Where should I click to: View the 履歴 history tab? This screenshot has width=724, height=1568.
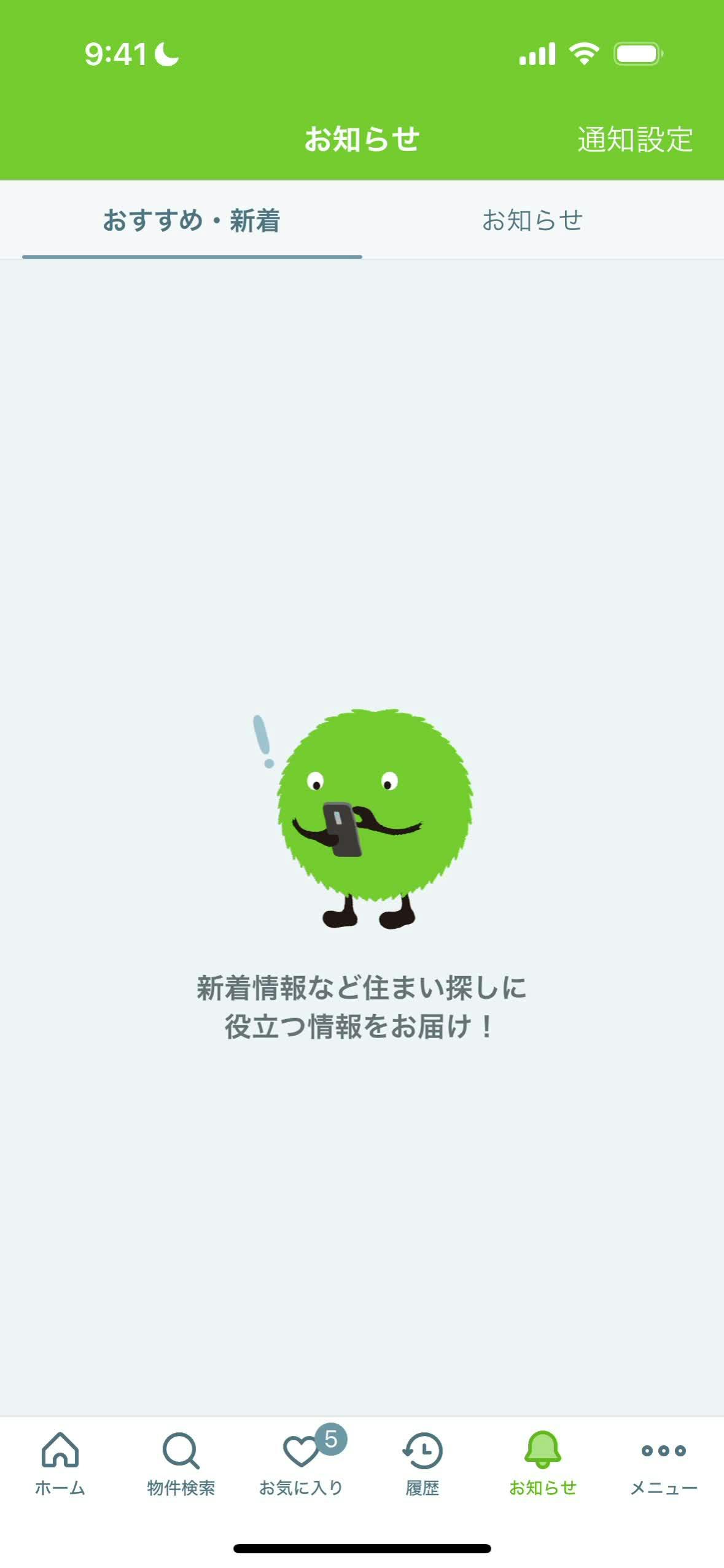click(422, 1462)
